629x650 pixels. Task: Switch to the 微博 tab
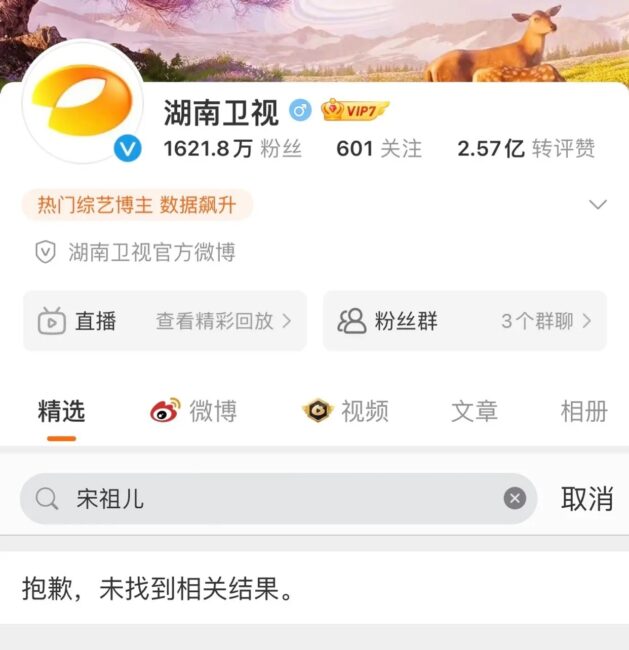[x=194, y=411]
